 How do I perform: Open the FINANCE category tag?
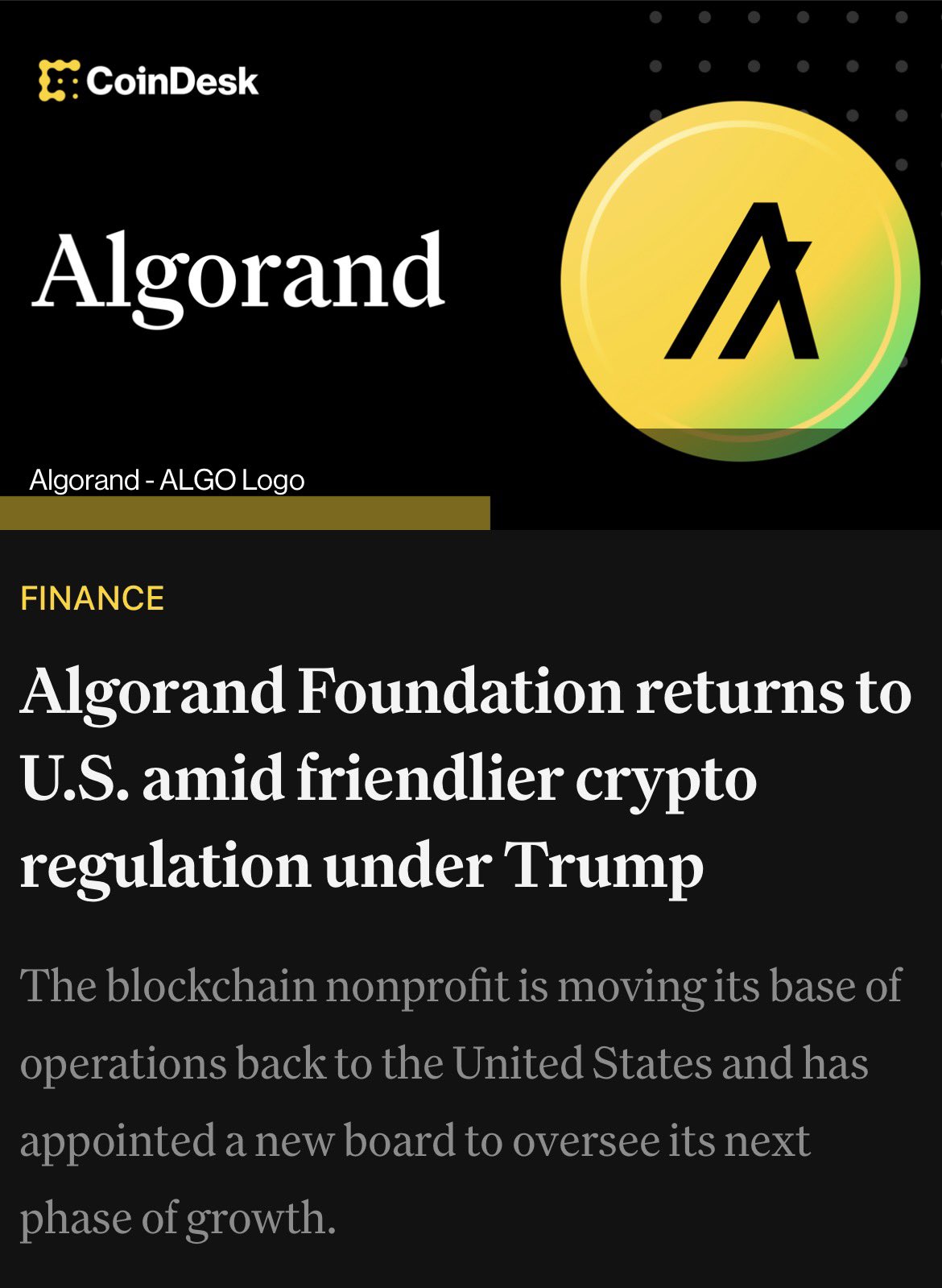(x=92, y=598)
